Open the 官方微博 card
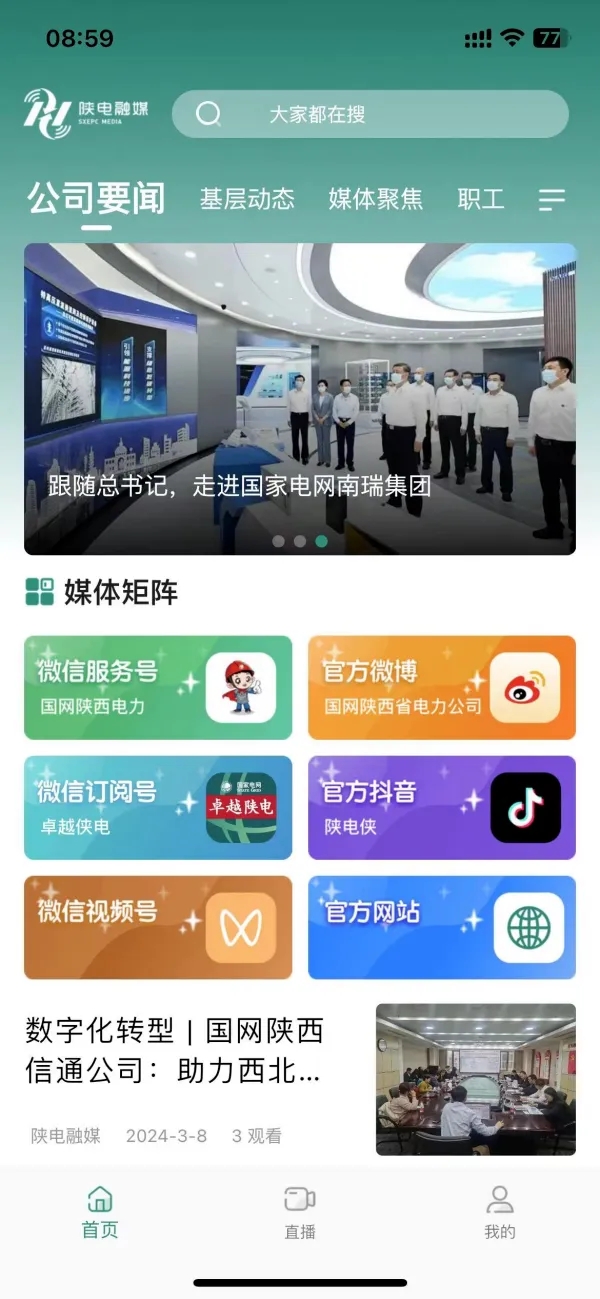 tap(441, 687)
